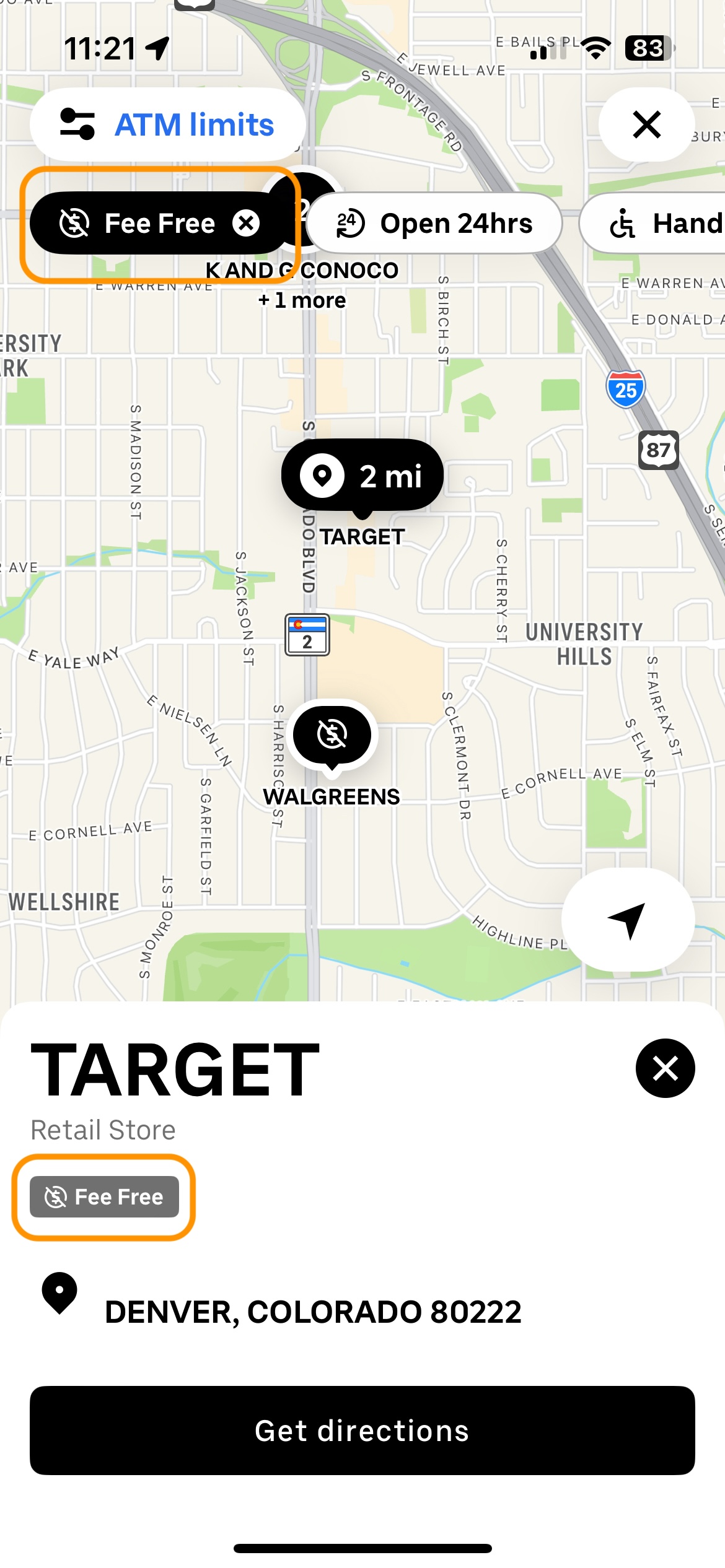Screen dimensions: 725x1568
Task: Remove the Fee Free filter with its X
Action: coord(247,223)
